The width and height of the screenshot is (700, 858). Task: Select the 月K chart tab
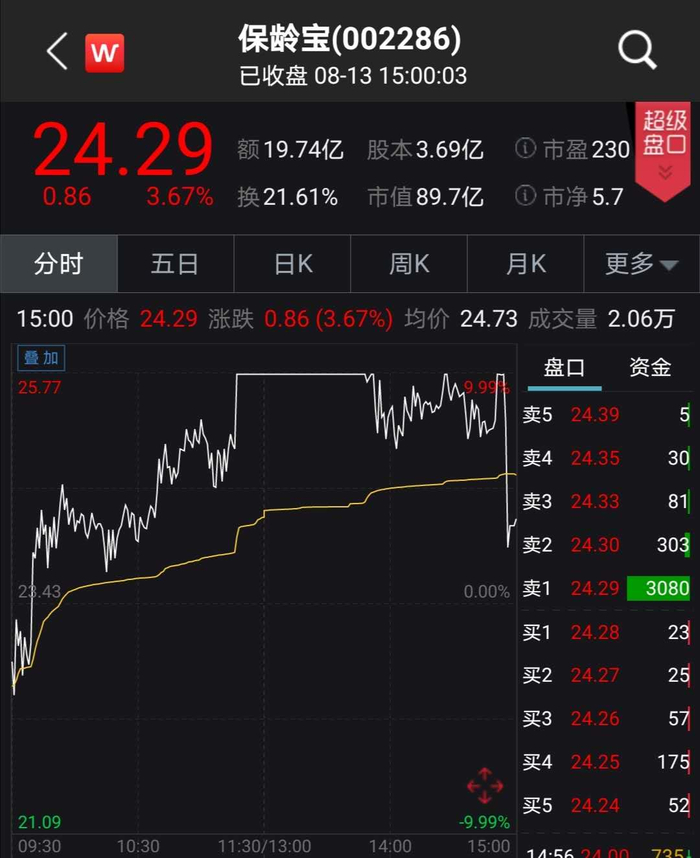[x=526, y=264]
